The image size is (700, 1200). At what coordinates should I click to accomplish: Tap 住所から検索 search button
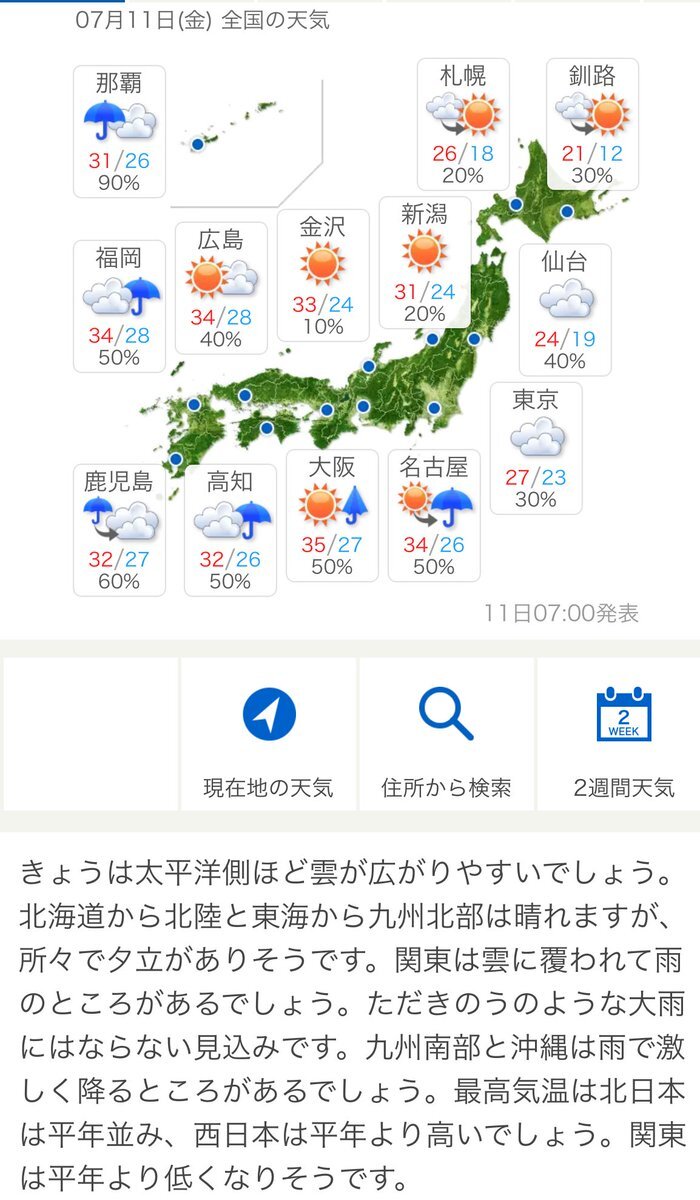pyautogui.click(x=446, y=734)
